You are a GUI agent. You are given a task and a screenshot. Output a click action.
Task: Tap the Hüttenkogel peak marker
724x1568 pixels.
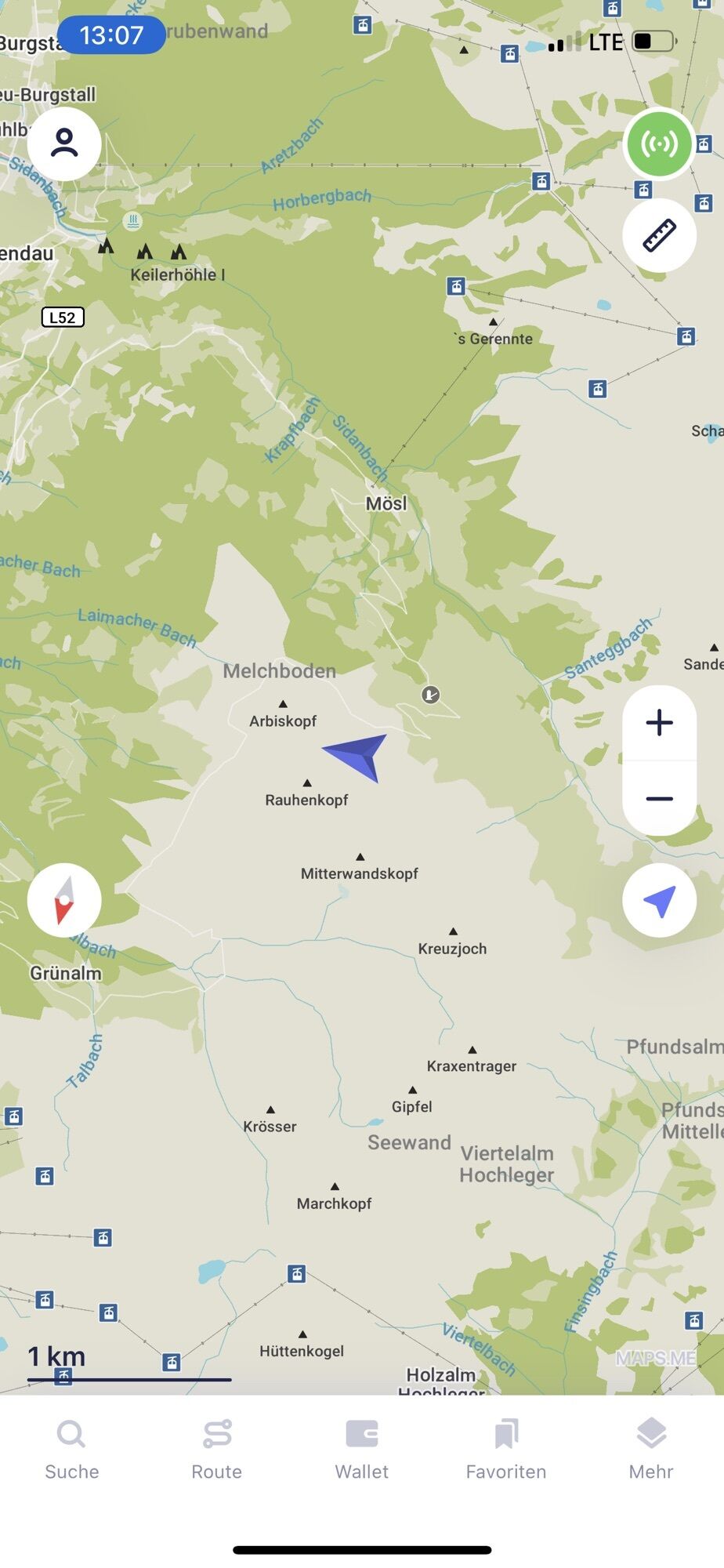[x=302, y=1334]
